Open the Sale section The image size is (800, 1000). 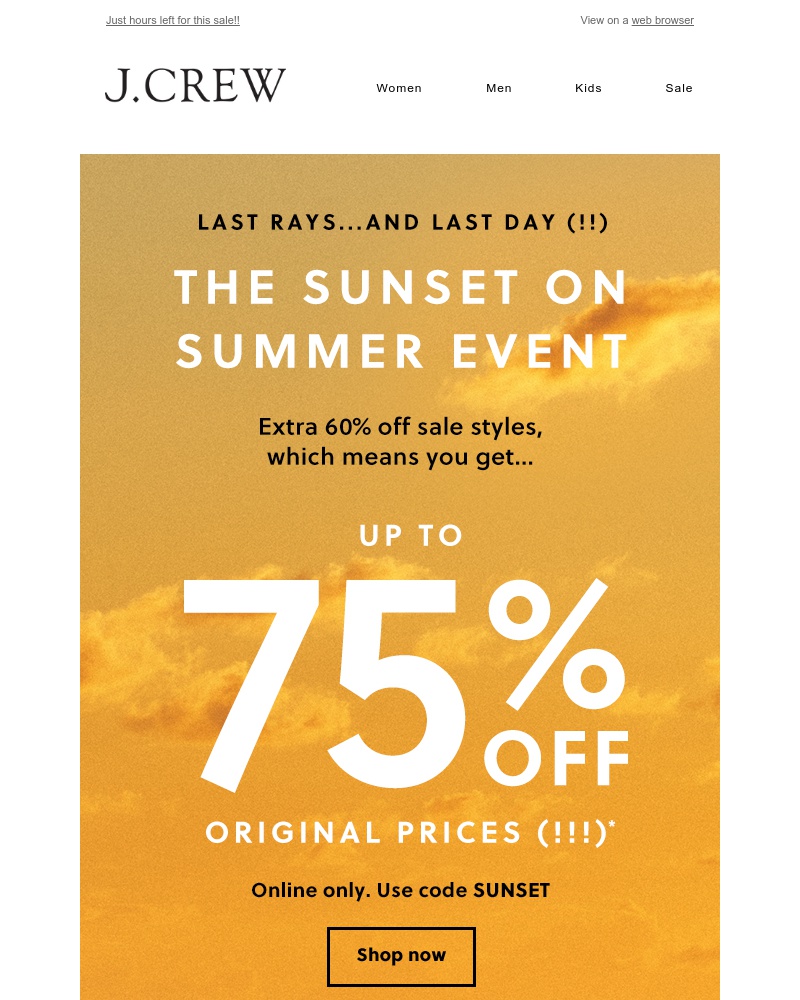679,88
